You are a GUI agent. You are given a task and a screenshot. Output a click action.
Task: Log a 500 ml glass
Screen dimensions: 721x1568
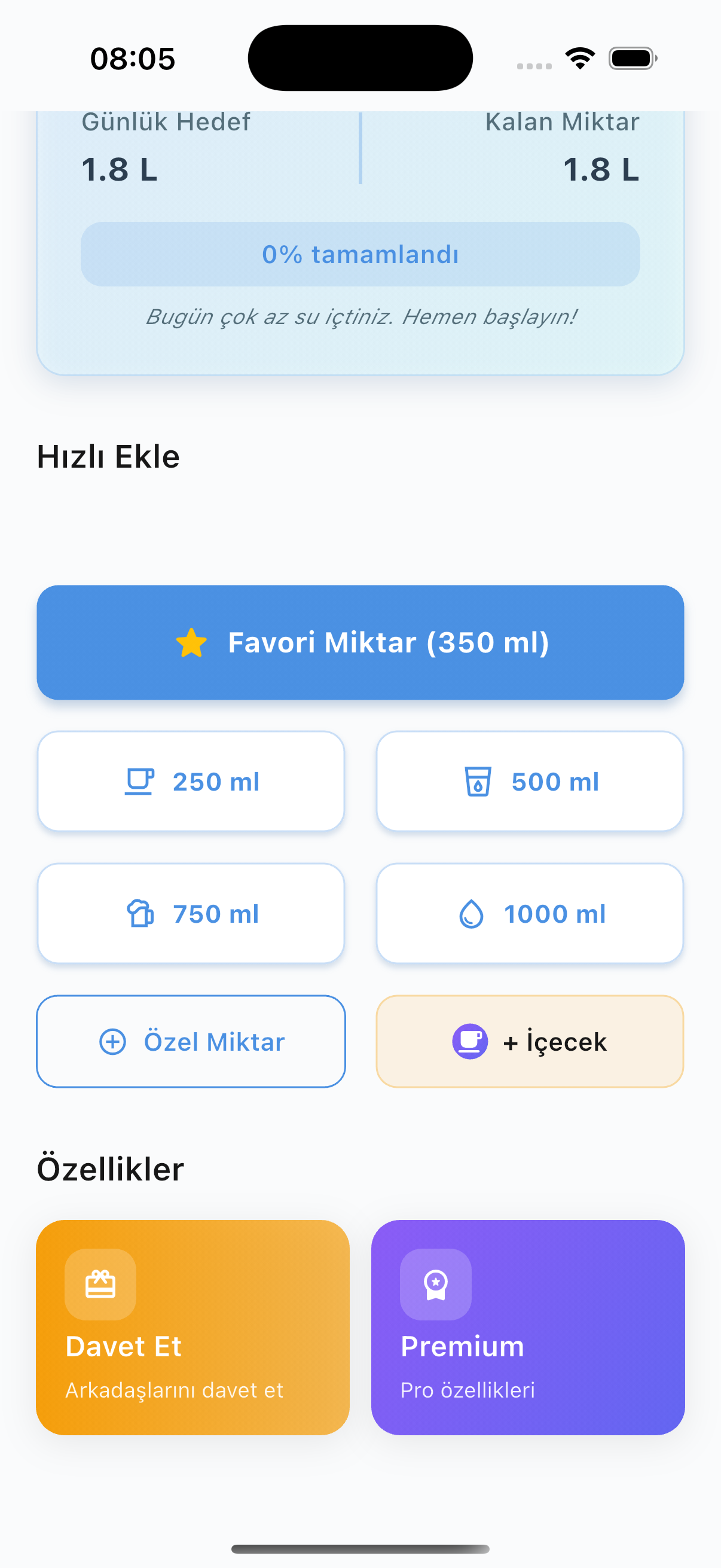[529, 781]
